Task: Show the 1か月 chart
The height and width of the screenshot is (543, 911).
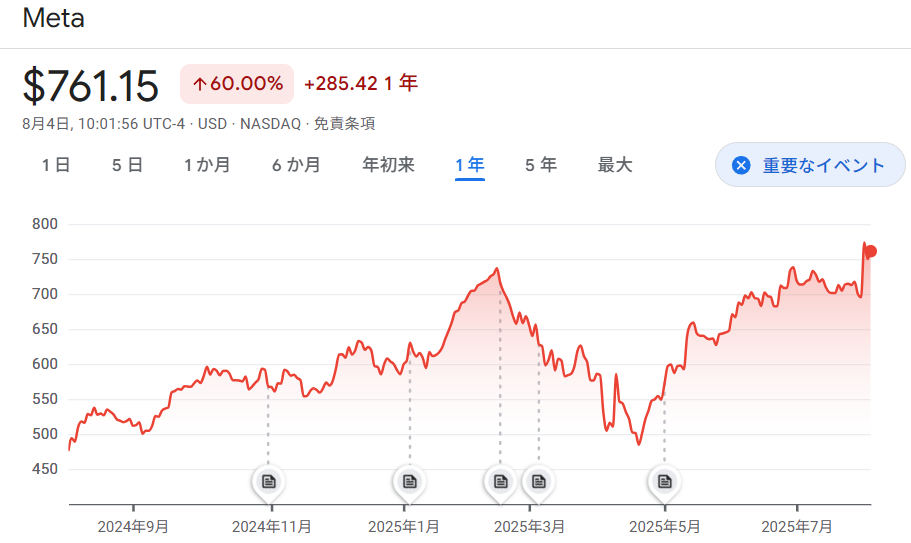Action: 207,165
